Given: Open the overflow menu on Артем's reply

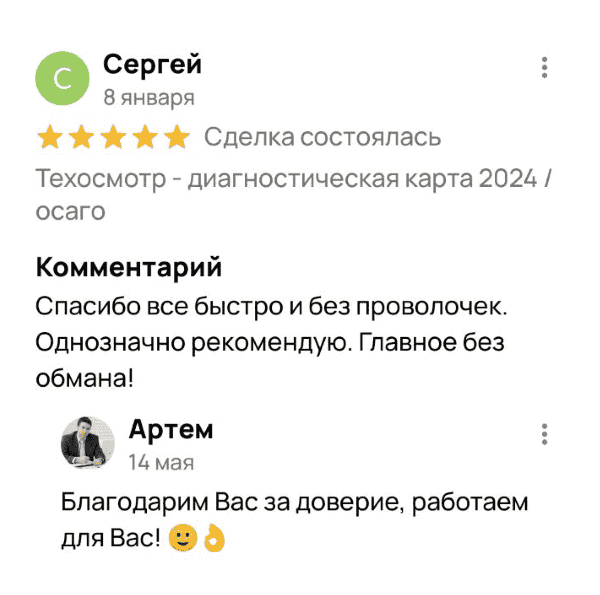Looking at the screenshot, I should [x=544, y=434].
